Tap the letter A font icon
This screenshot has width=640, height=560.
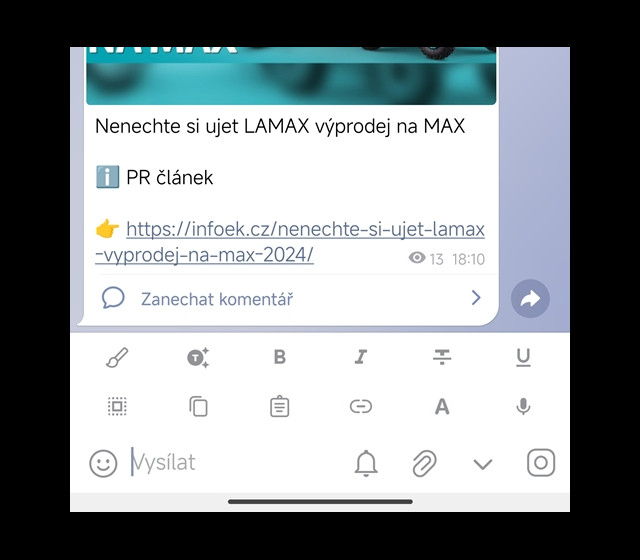click(x=442, y=406)
